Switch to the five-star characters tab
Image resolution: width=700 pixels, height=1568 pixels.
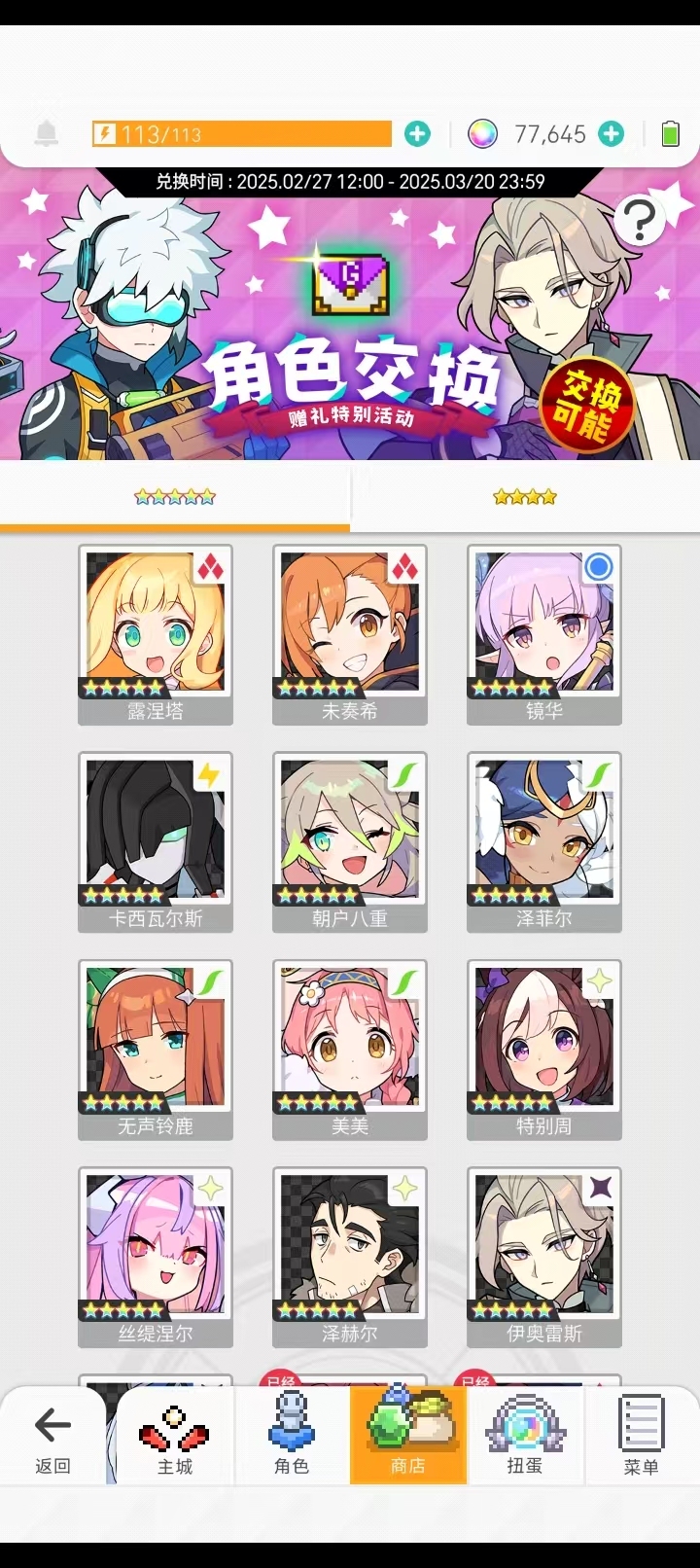click(x=175, y=497)
